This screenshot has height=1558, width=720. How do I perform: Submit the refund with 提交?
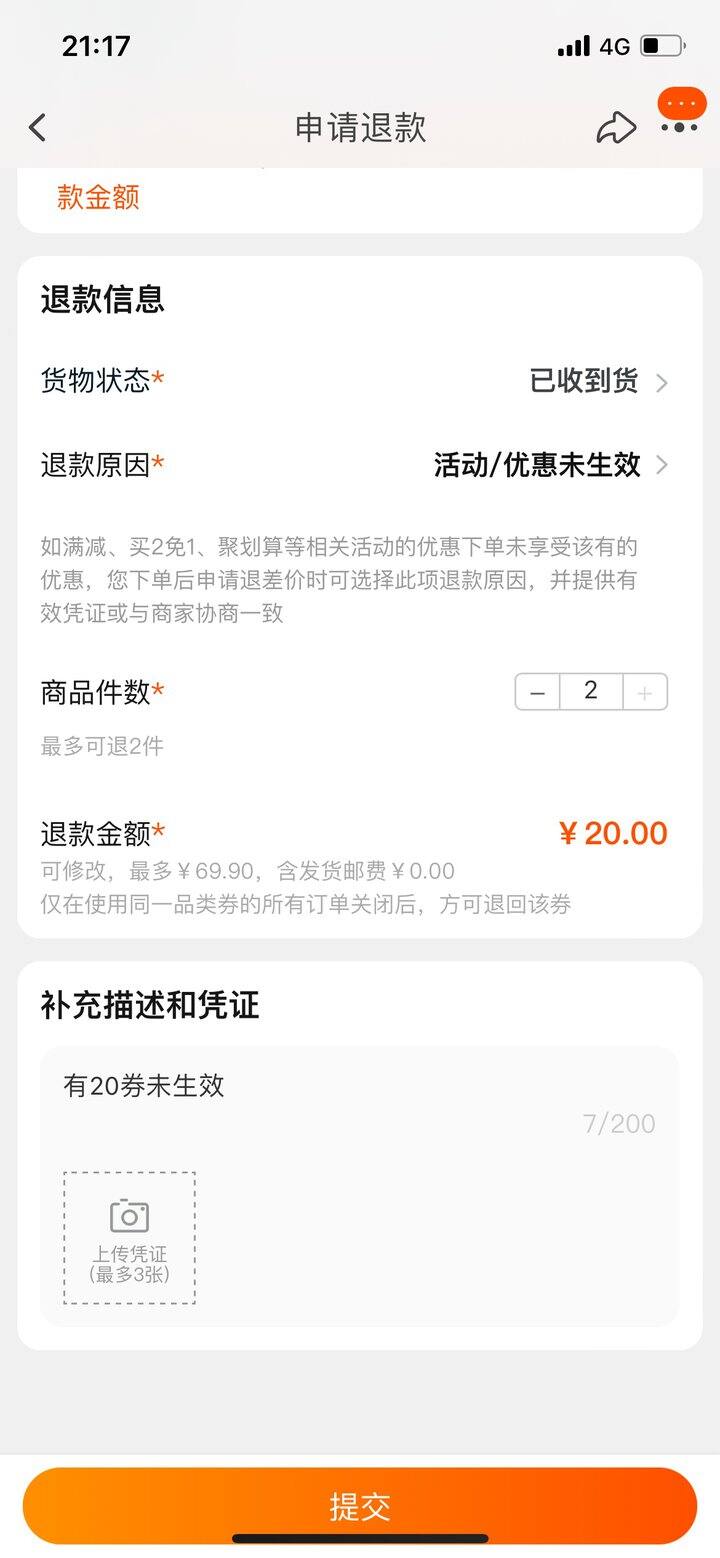pyautogui.click(x=360, y=1506)
